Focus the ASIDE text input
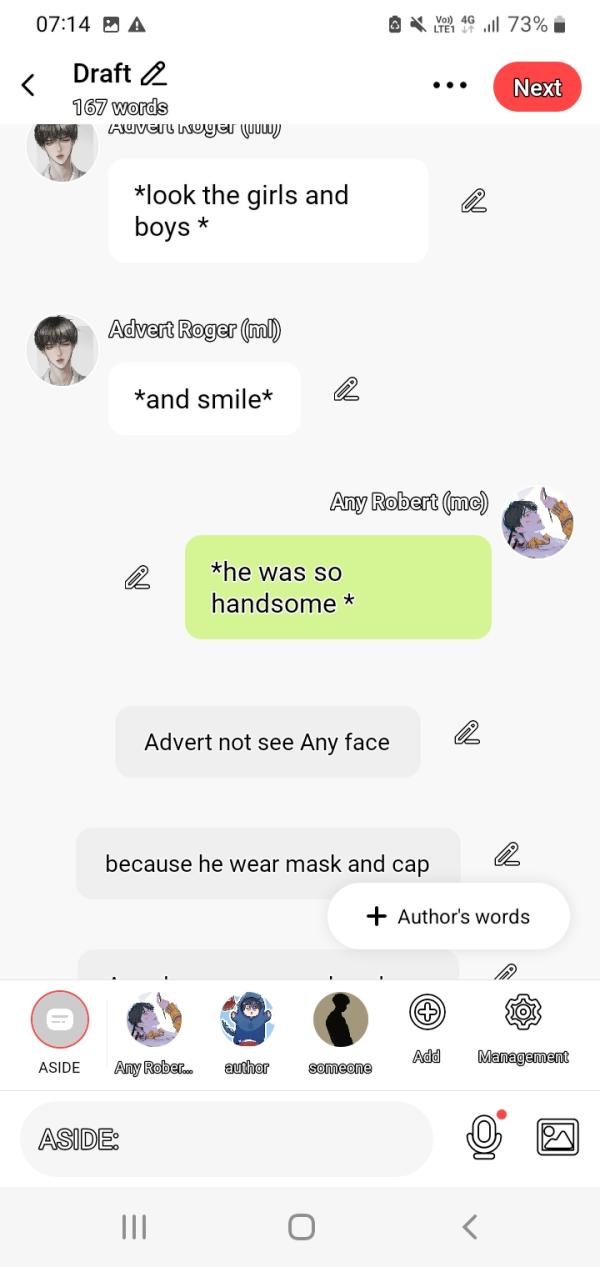 226,1139
